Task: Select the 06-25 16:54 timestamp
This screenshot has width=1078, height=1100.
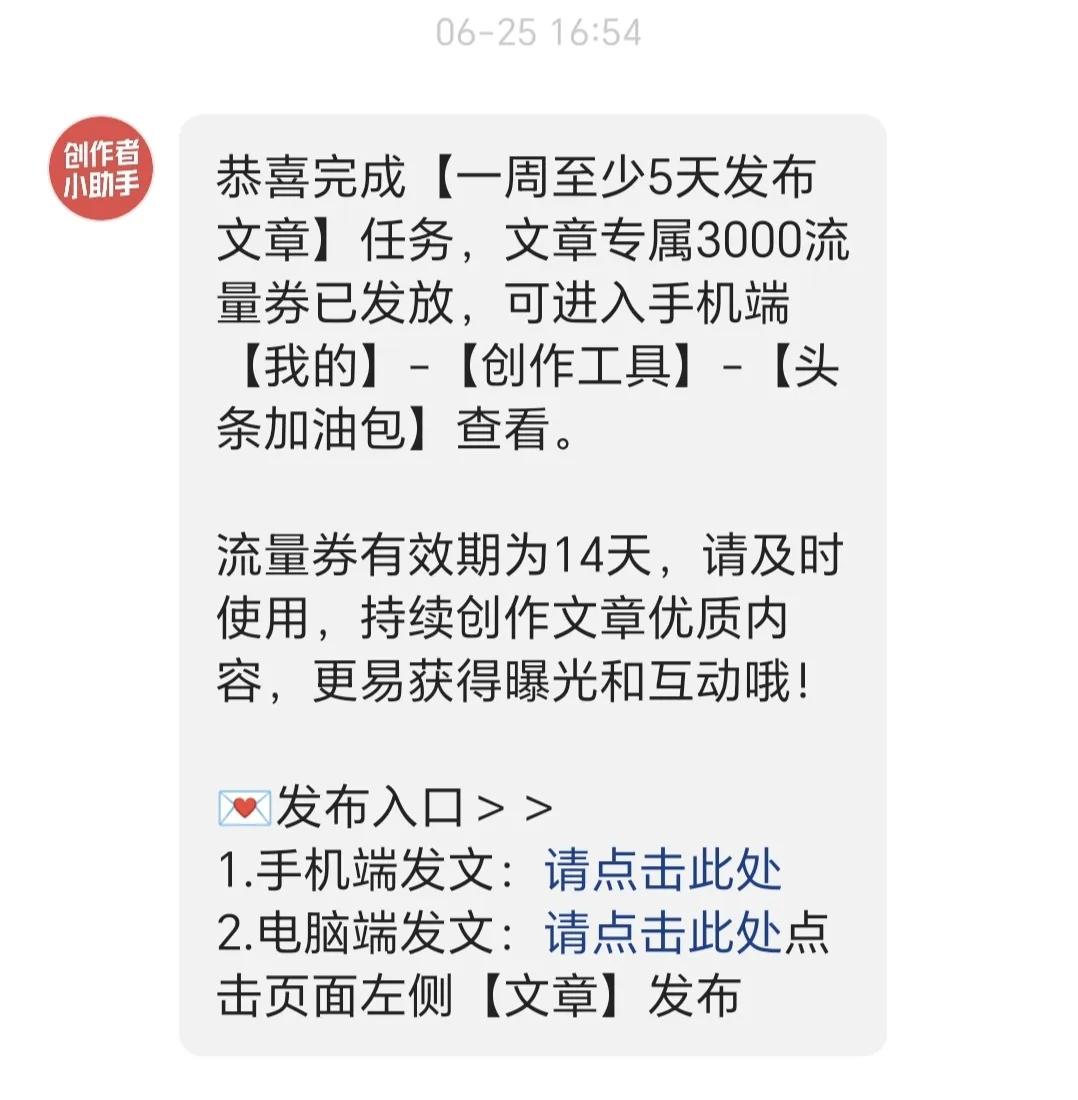Action: click(x=539, y=30)
